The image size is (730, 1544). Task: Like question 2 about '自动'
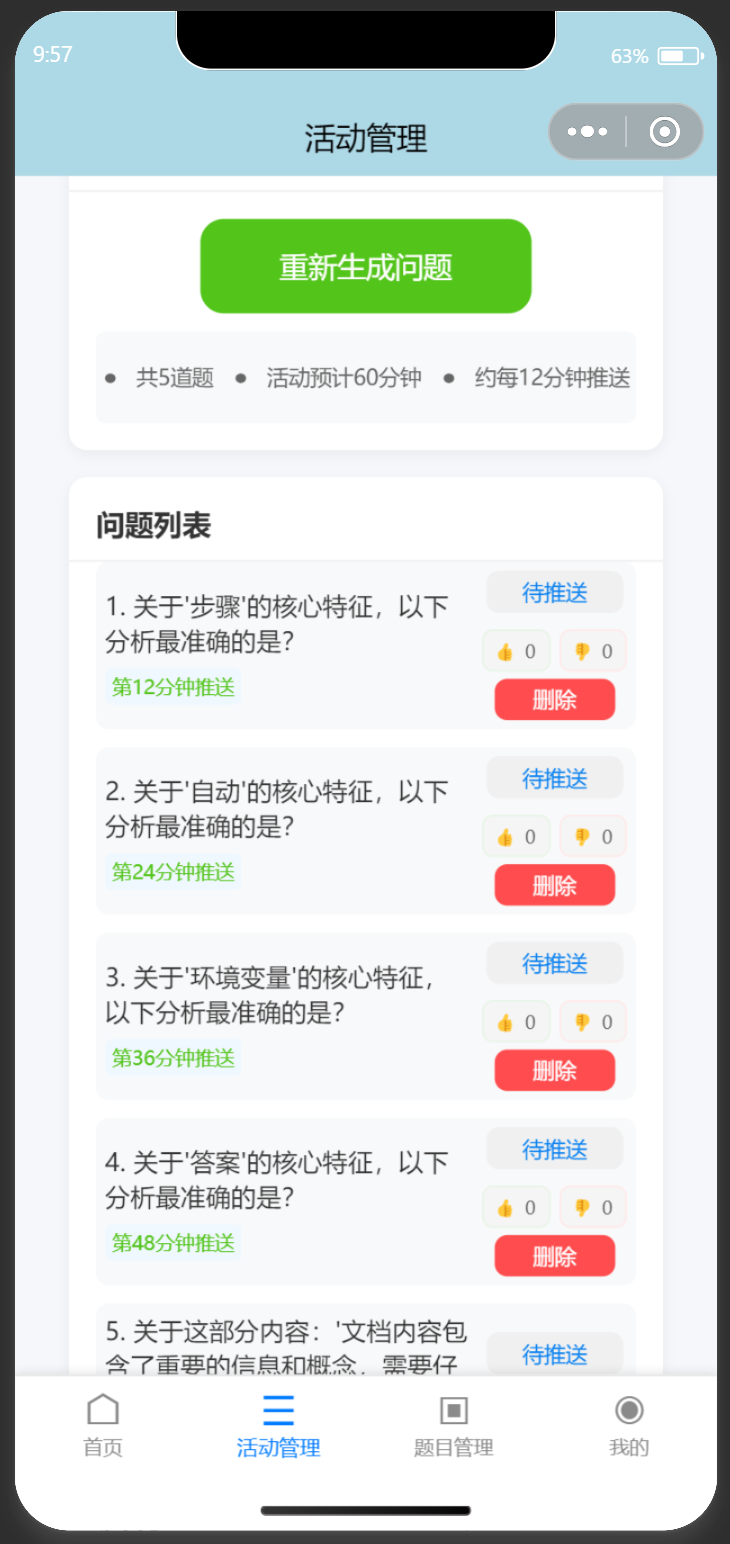tap(516, 837)
